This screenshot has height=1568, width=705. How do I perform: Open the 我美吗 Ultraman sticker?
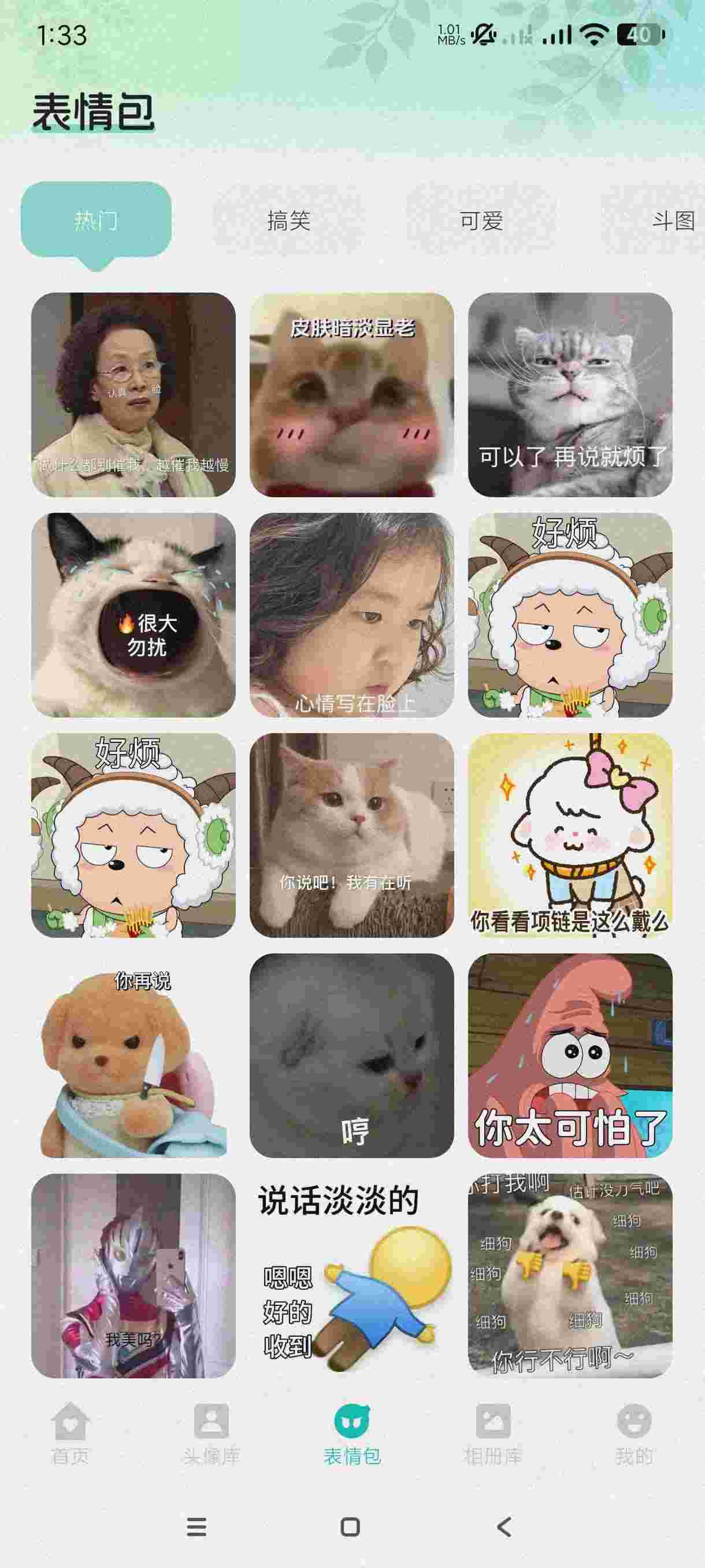click(133, 1275)
